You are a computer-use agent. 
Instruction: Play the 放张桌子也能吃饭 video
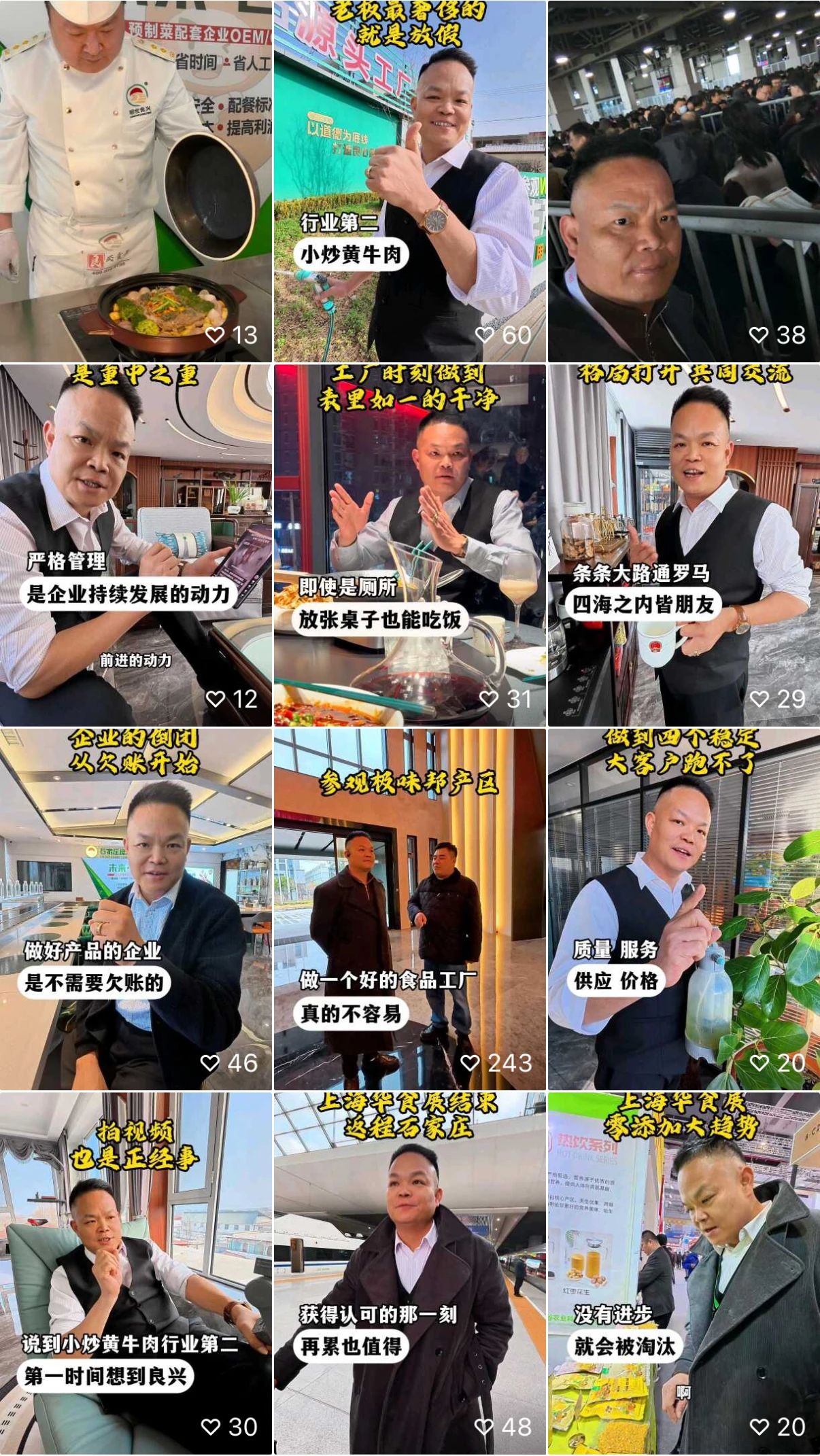click(410, 545)
